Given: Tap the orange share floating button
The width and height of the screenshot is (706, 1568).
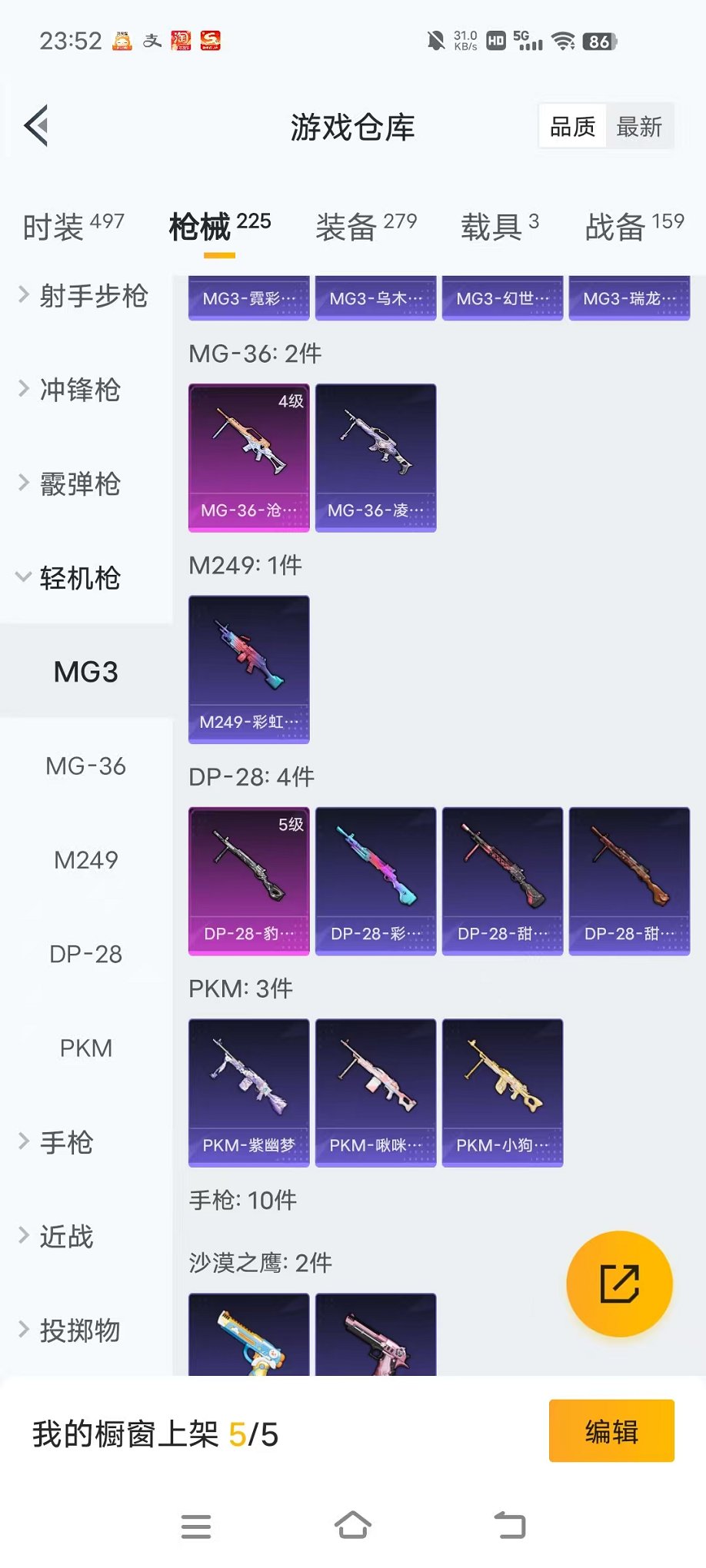Looking at the screenshot, I should click(x=619, y=1284).
